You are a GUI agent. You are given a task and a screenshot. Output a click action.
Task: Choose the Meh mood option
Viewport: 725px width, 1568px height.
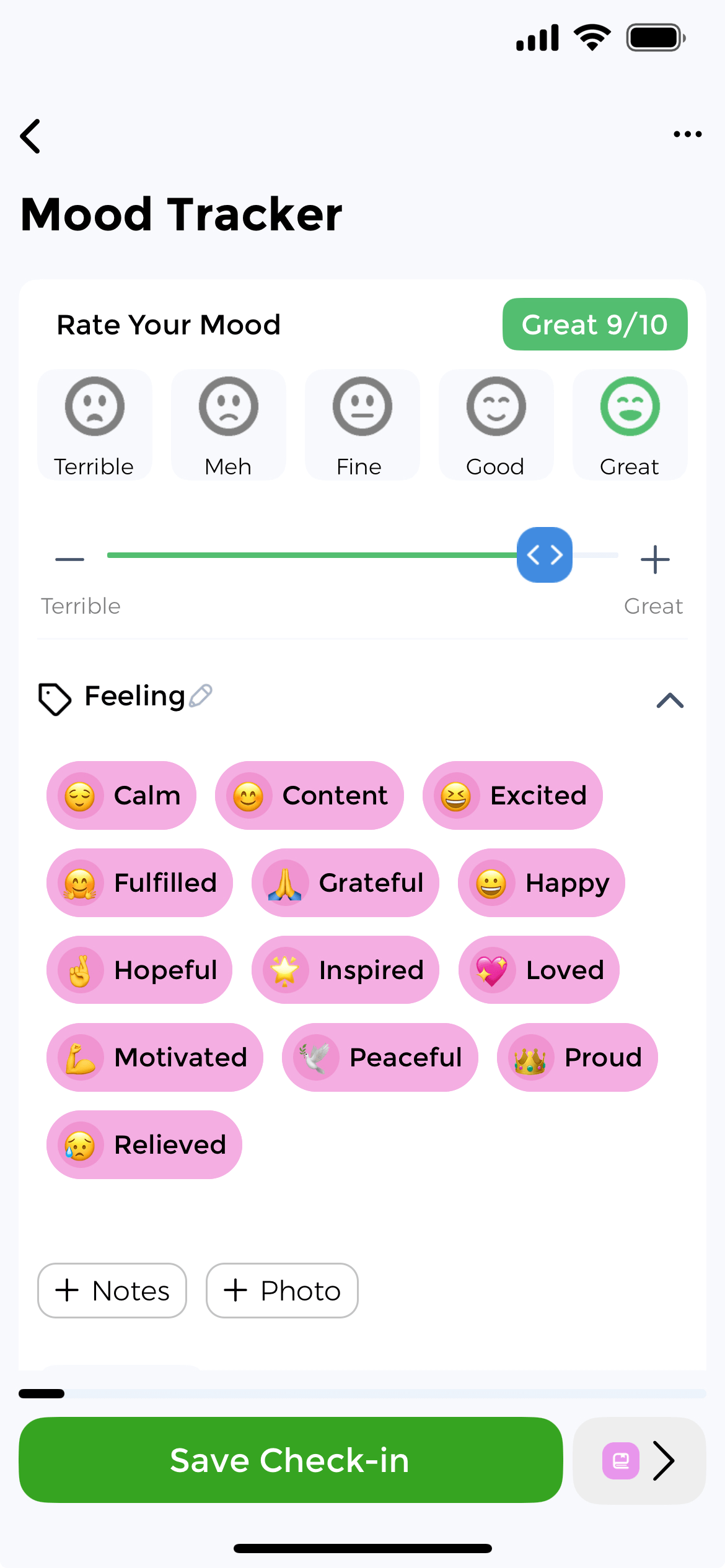coord(229,425)
